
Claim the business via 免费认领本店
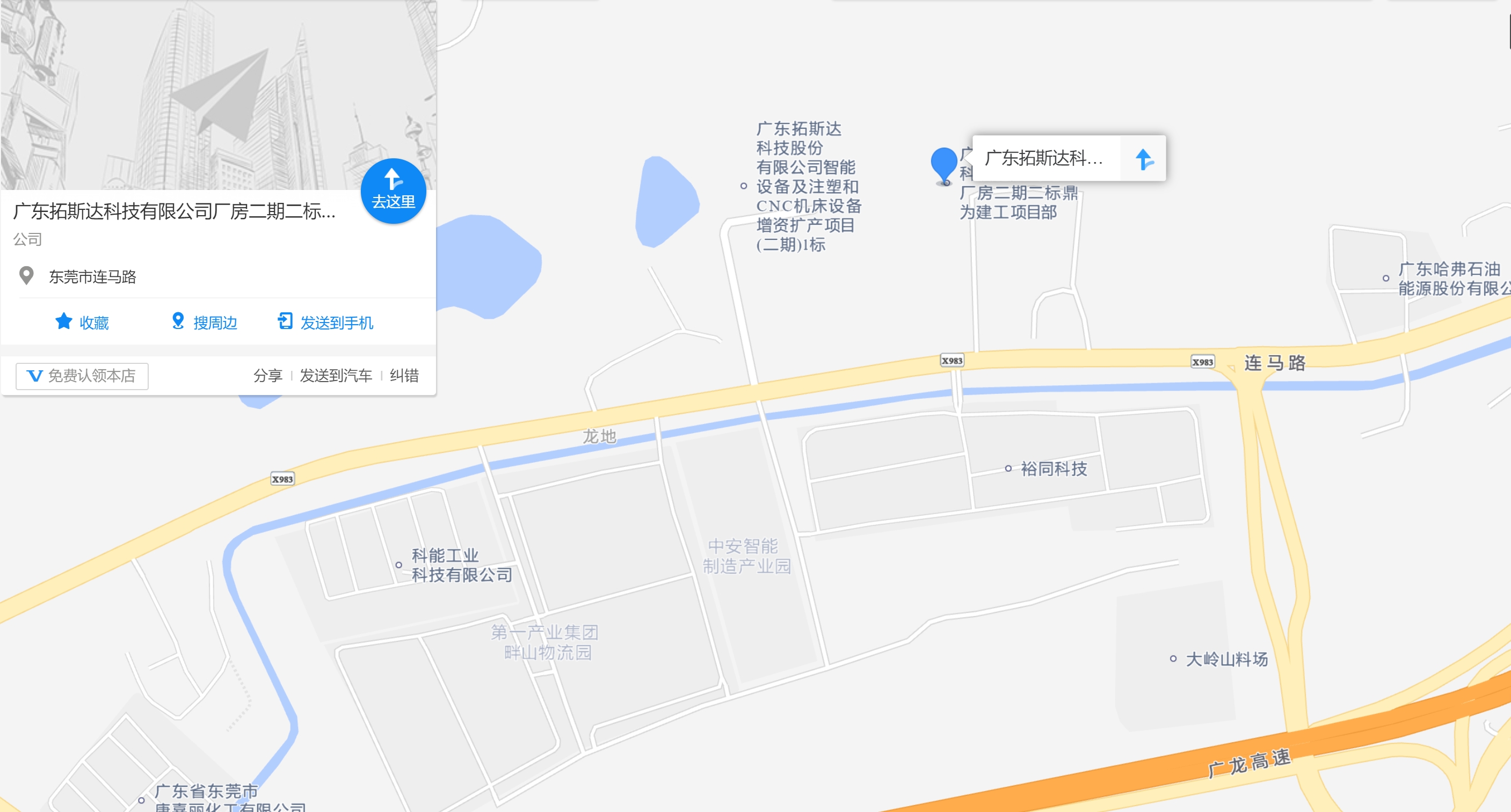82,376
